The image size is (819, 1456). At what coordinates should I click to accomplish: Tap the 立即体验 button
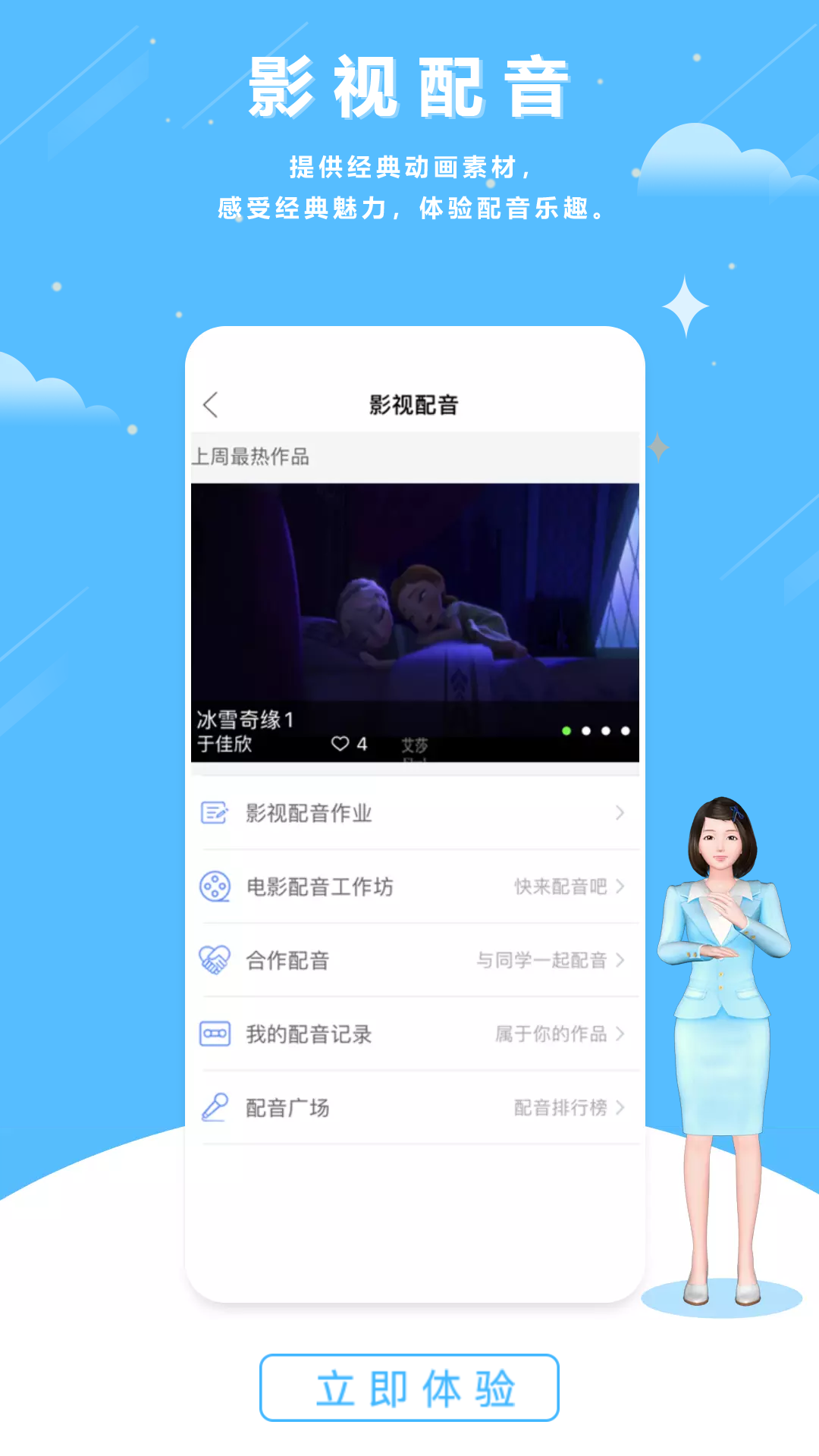click(409, 1387)
